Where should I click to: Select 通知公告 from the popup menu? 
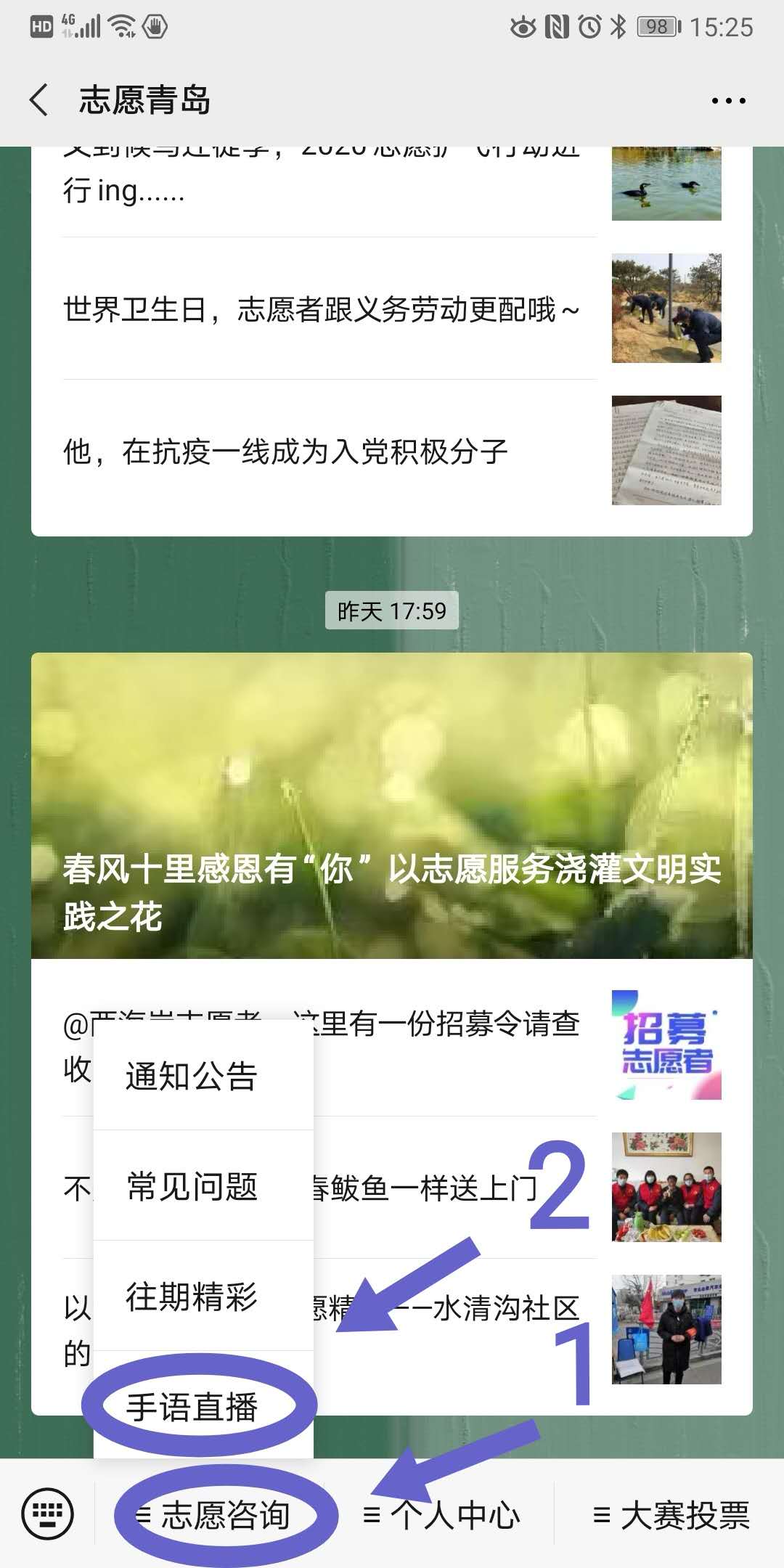[x=192, y=1076]
